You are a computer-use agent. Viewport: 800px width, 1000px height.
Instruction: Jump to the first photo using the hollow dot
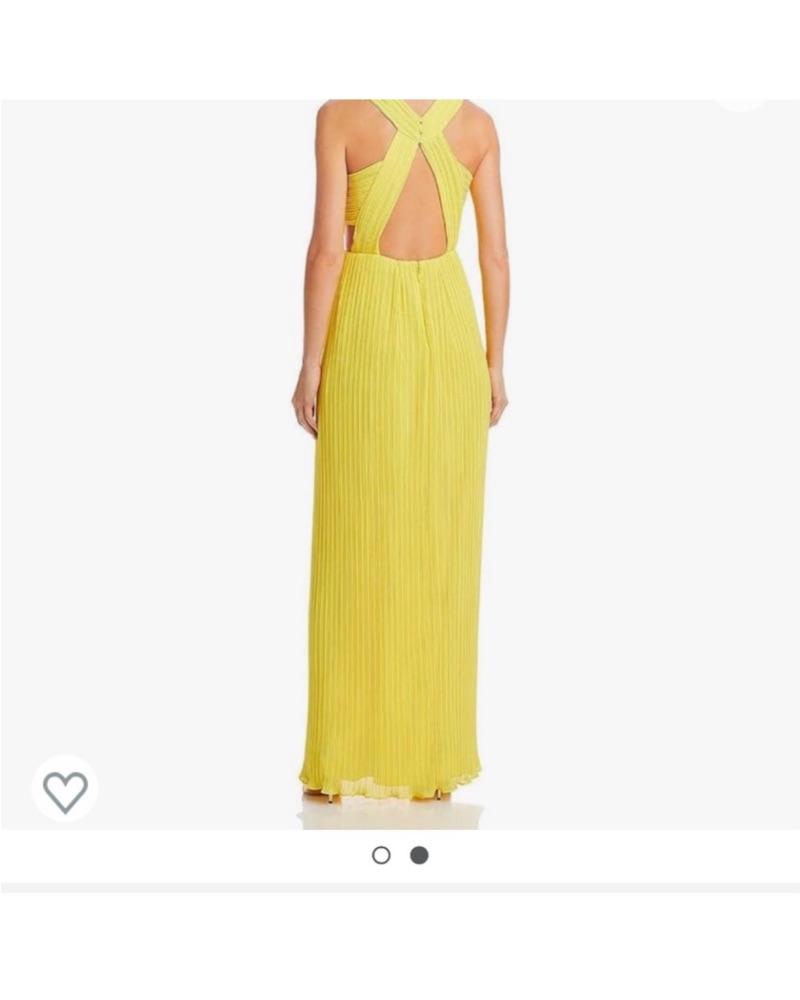point(381,855)
